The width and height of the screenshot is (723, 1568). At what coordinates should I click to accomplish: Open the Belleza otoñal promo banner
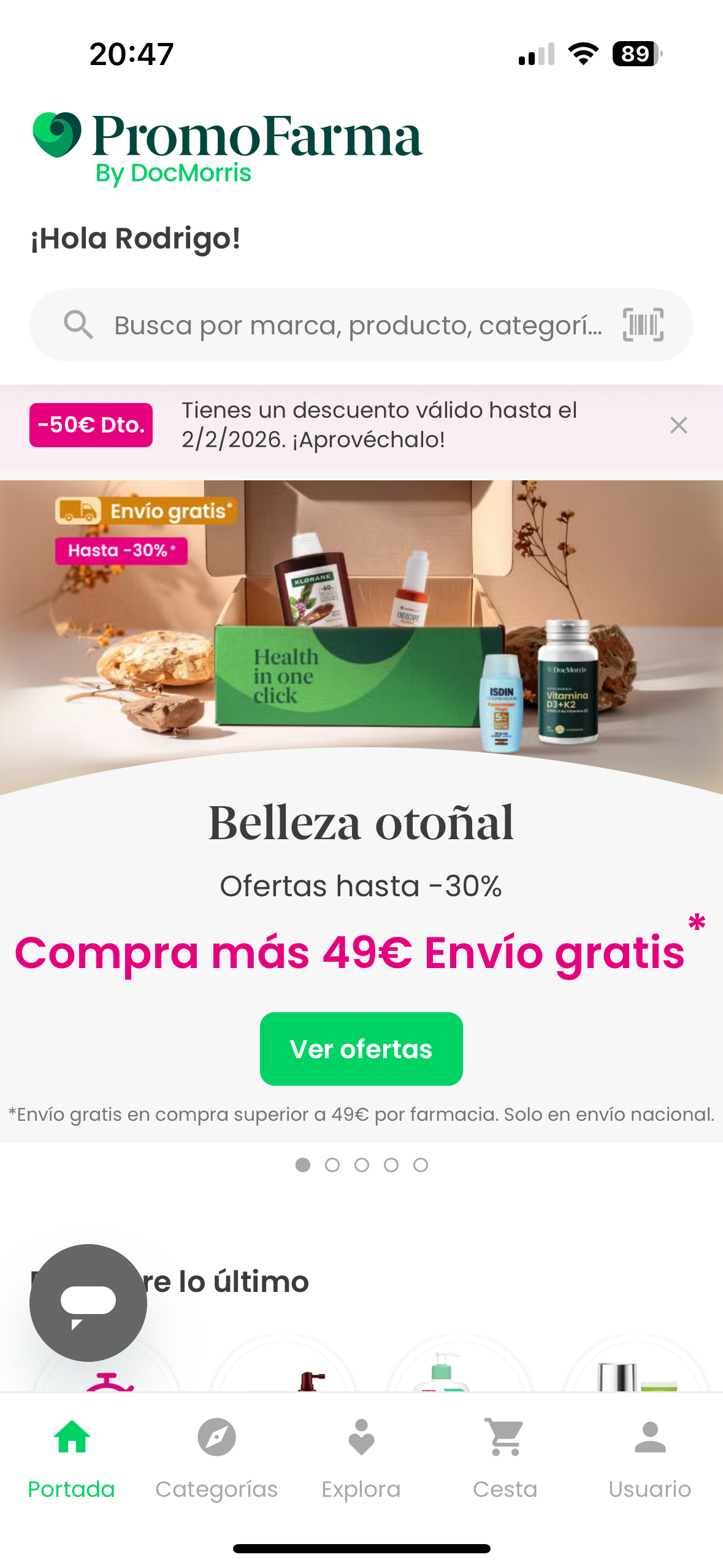pyautogui.click(x=361, y=632)
